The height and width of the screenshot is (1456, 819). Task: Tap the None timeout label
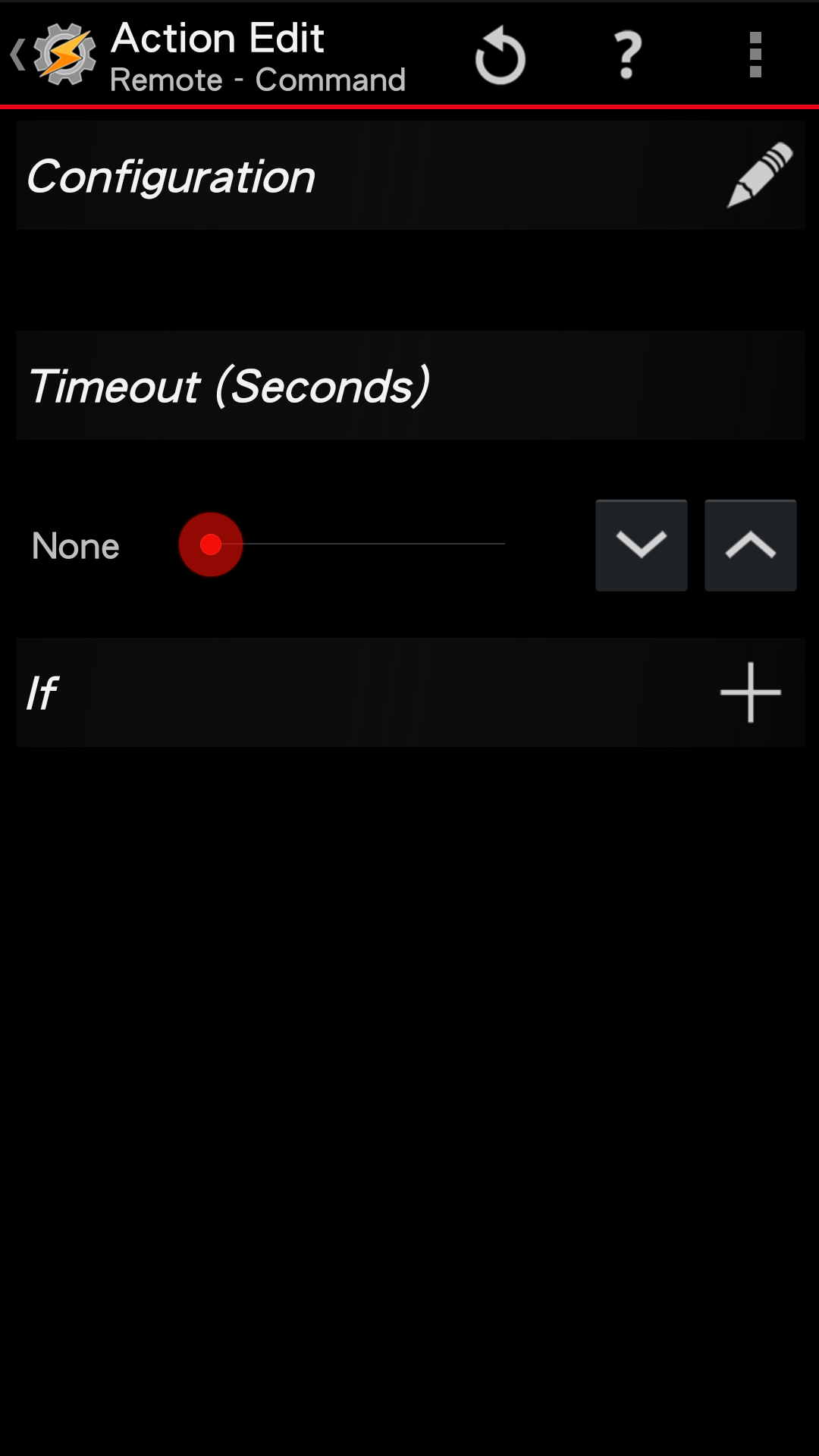74,544
